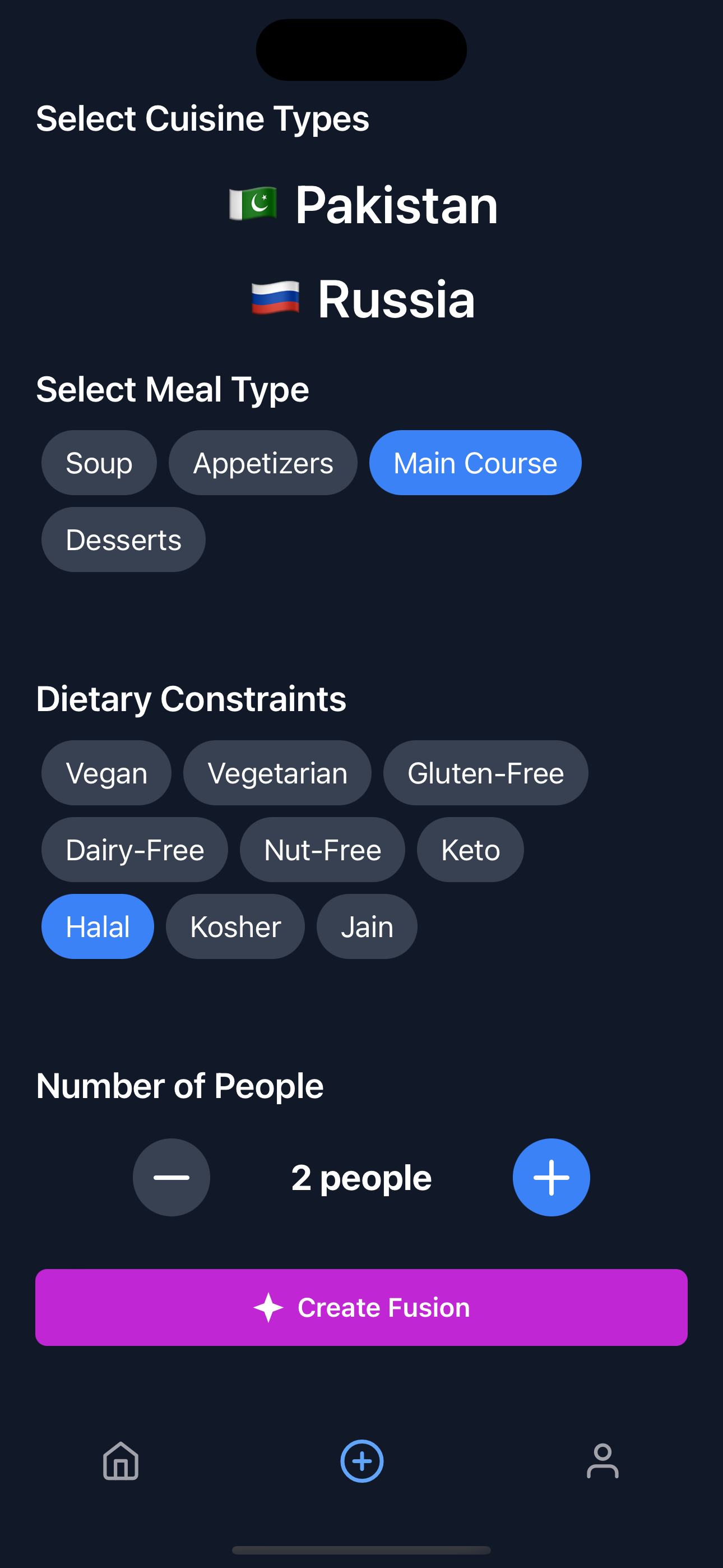Choose the Dairy-Free option

click(135, 849)
